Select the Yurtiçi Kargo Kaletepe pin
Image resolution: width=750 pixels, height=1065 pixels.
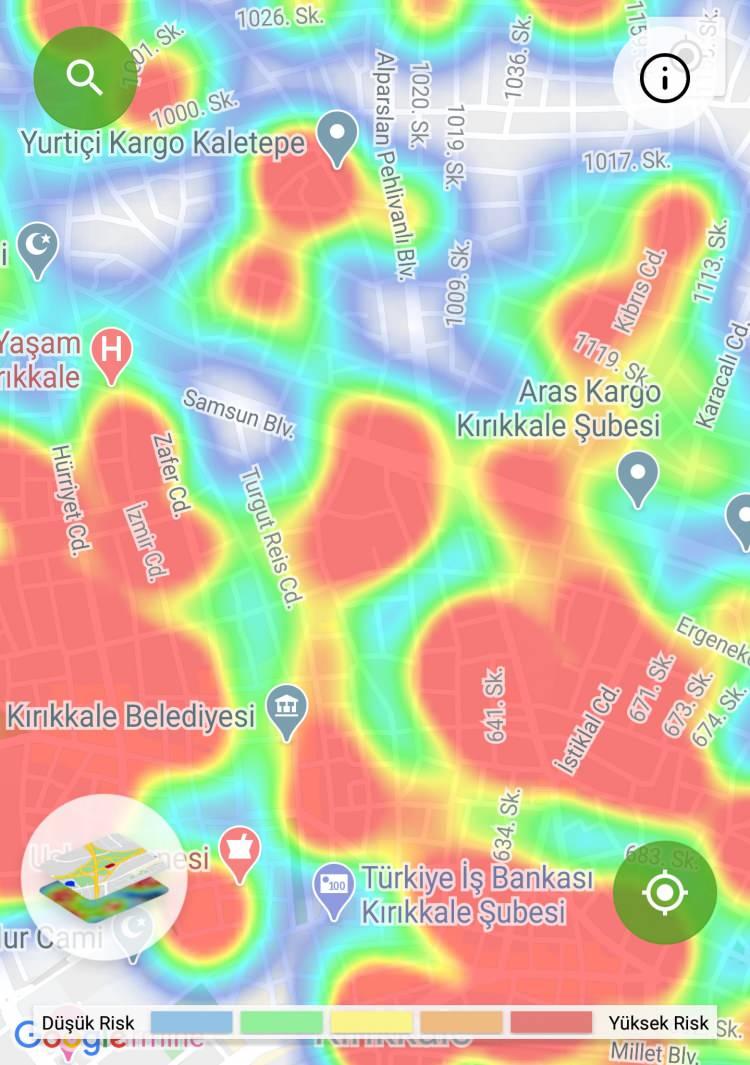click(337, 136)
